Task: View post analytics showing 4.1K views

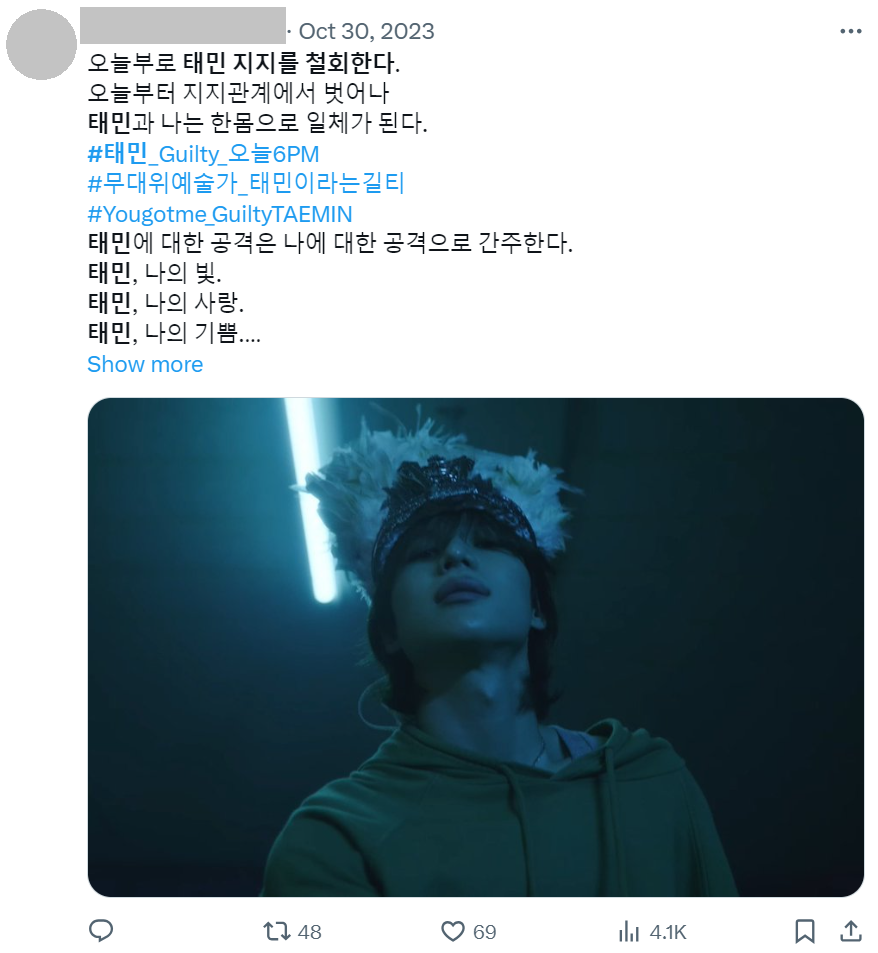Action: (x=630, y=931)
